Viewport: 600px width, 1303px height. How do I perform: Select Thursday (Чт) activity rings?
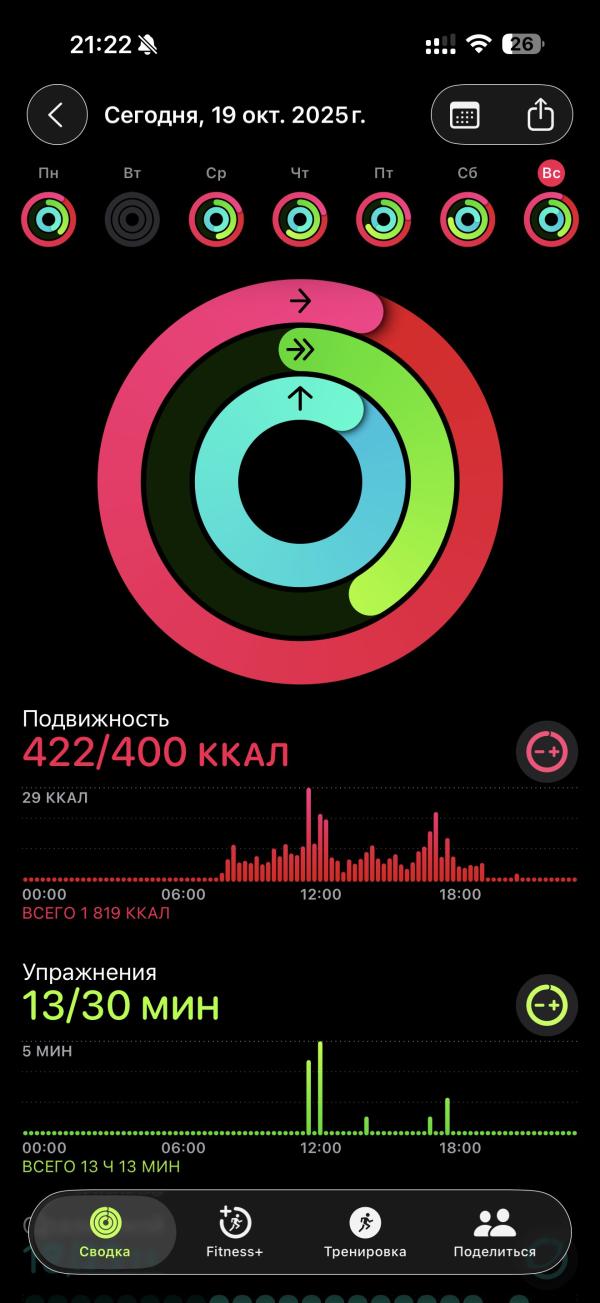point(300,219)
